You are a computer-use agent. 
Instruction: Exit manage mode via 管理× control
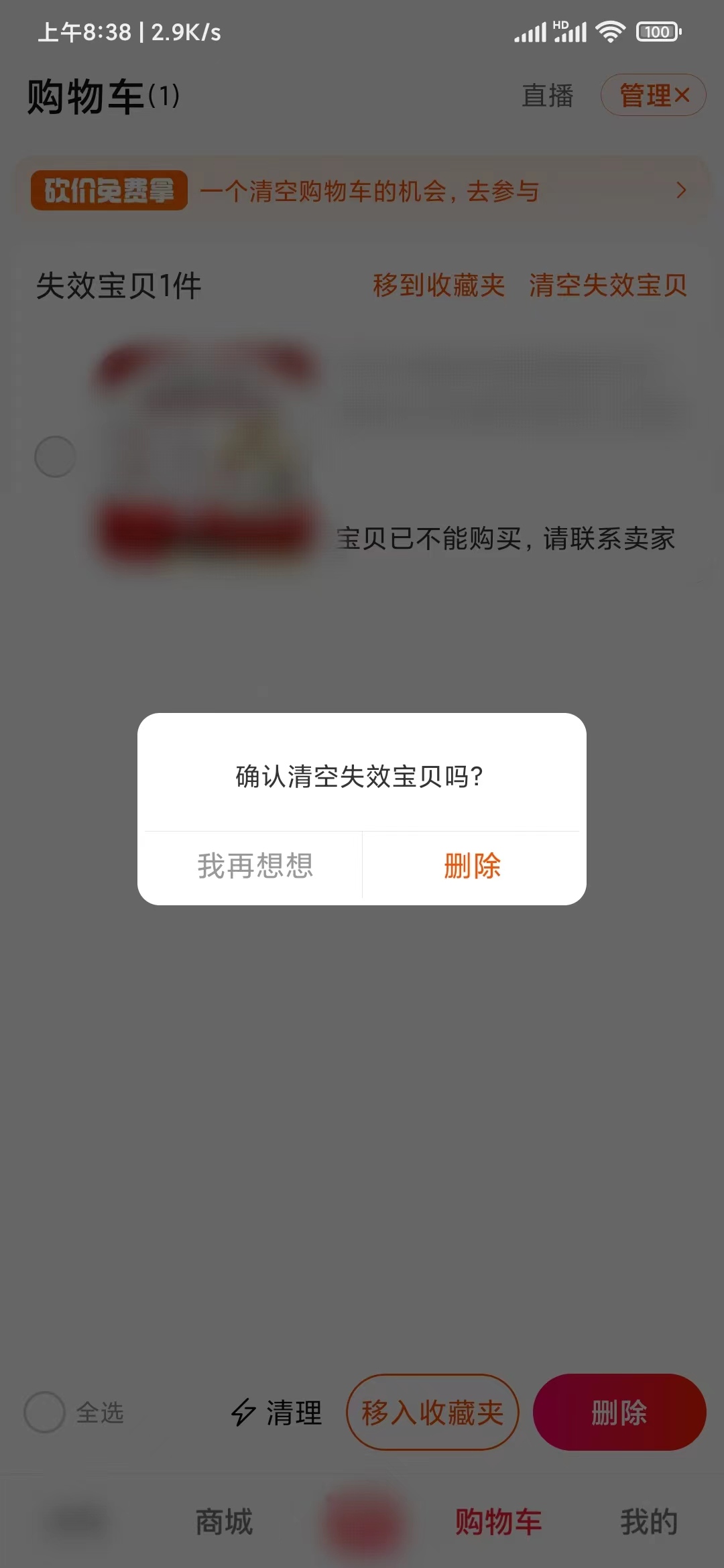coord(654,95)
